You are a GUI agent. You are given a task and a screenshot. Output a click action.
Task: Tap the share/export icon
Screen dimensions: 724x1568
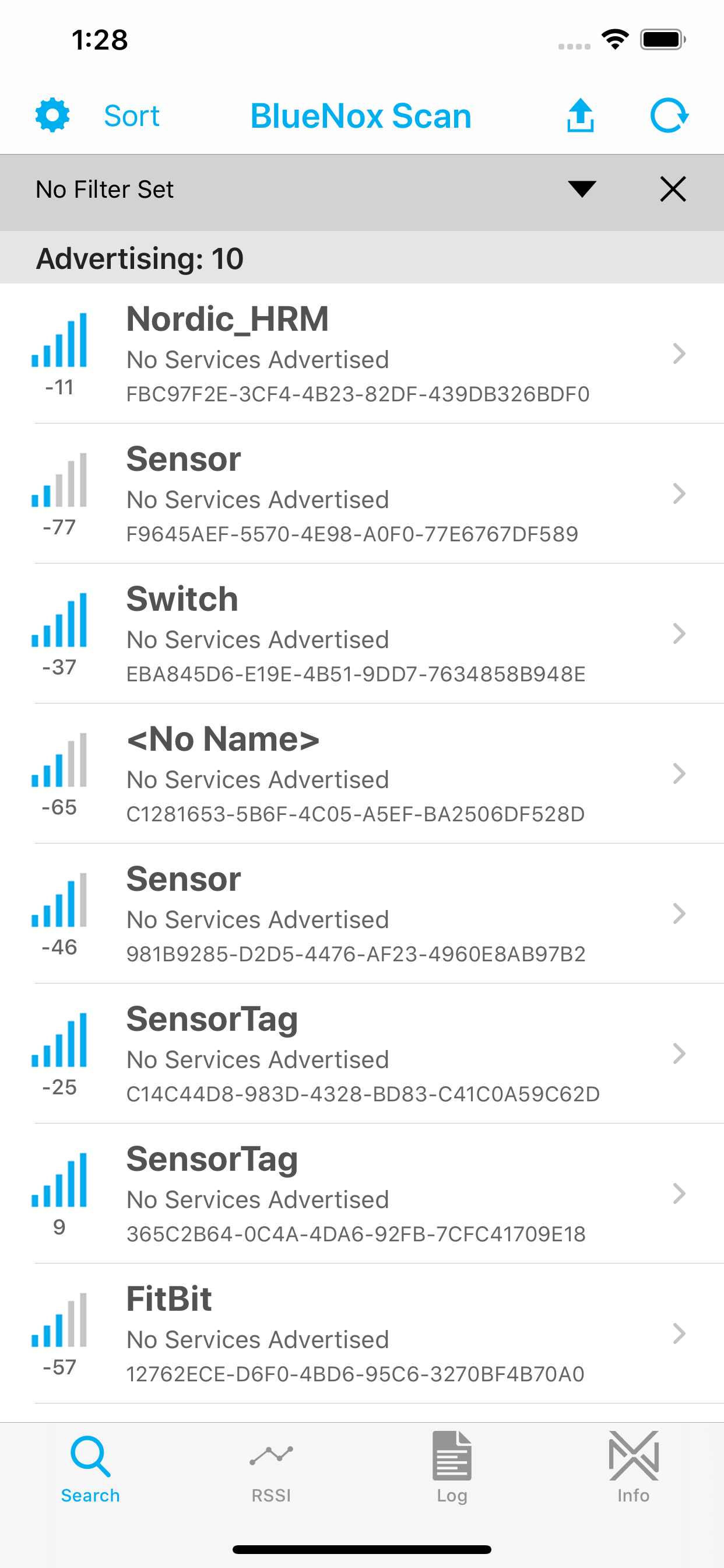579,115
